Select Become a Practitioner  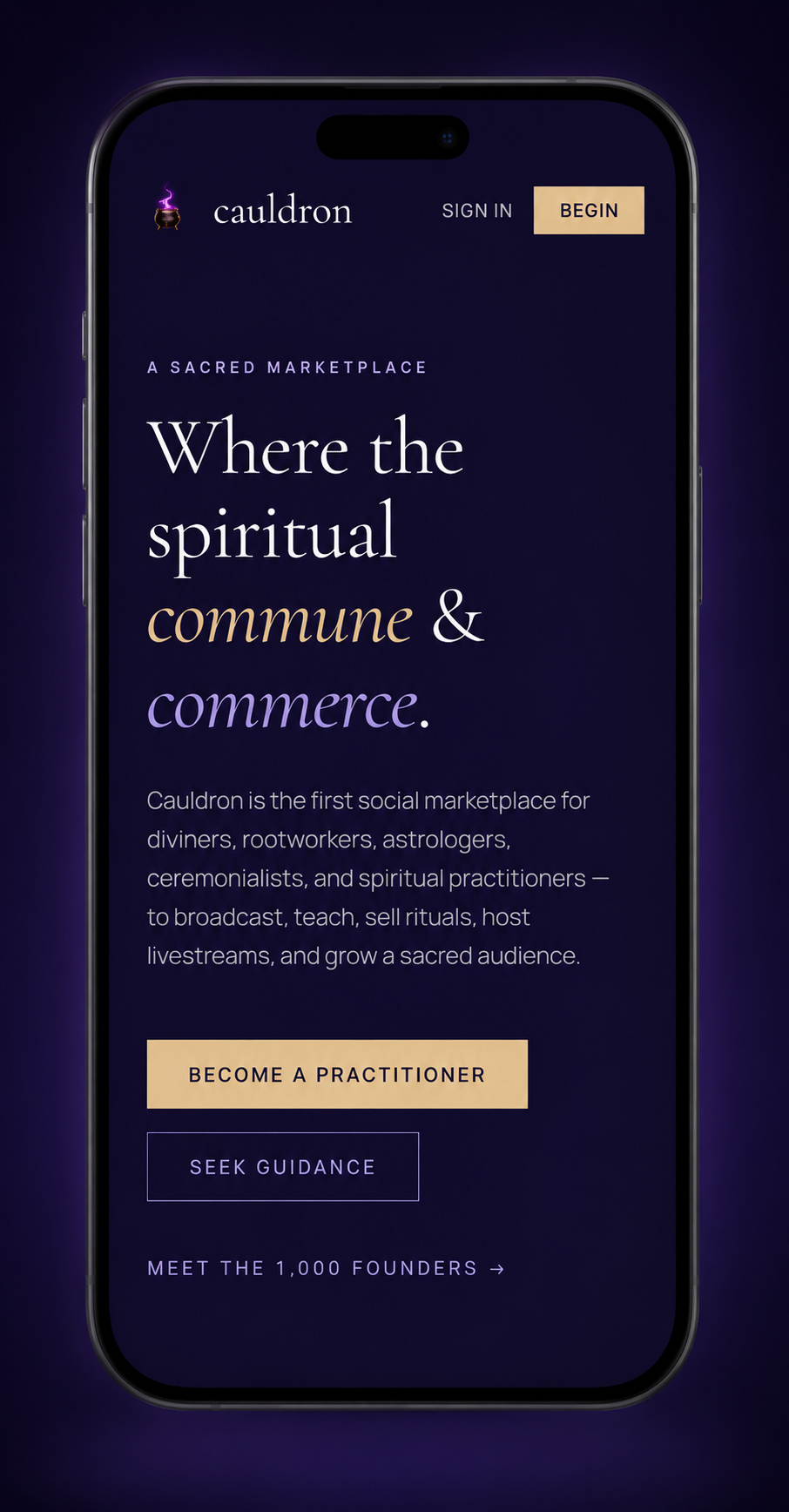click(x=337, y=1074)
